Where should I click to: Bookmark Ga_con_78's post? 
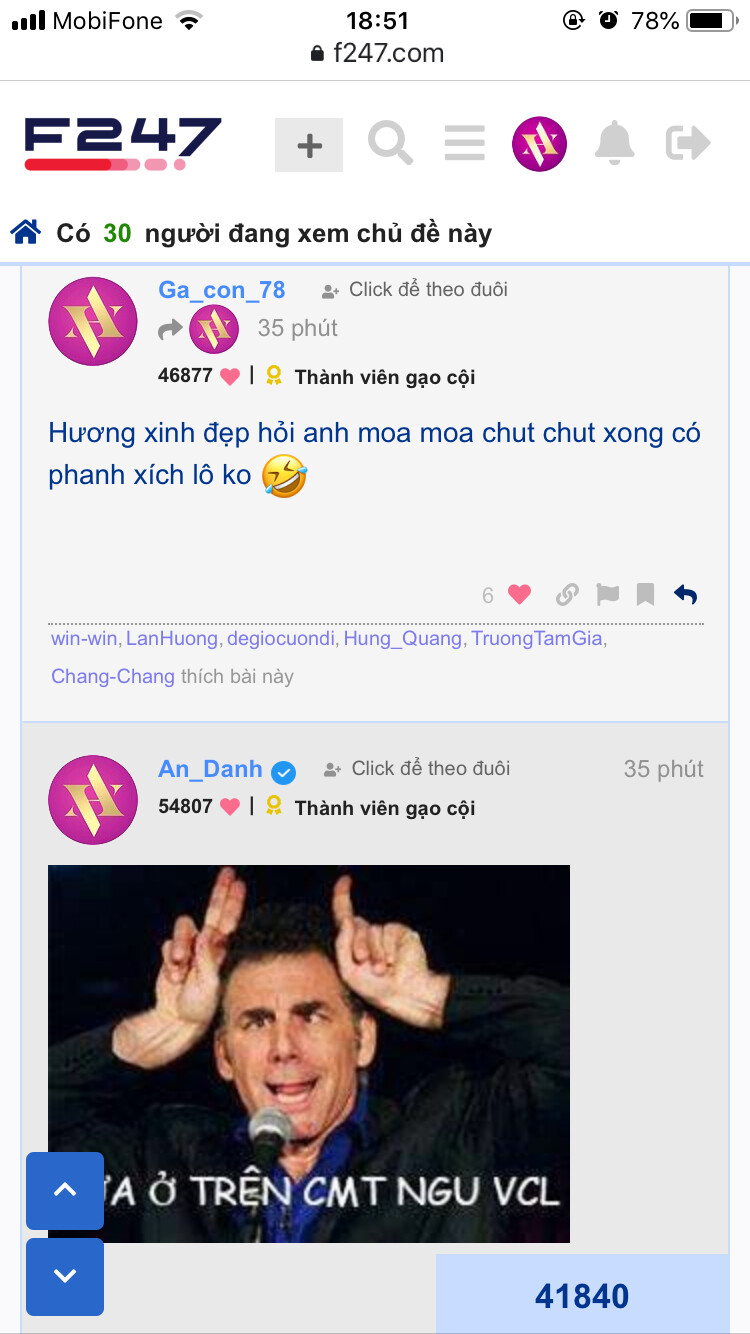(646, 595)
